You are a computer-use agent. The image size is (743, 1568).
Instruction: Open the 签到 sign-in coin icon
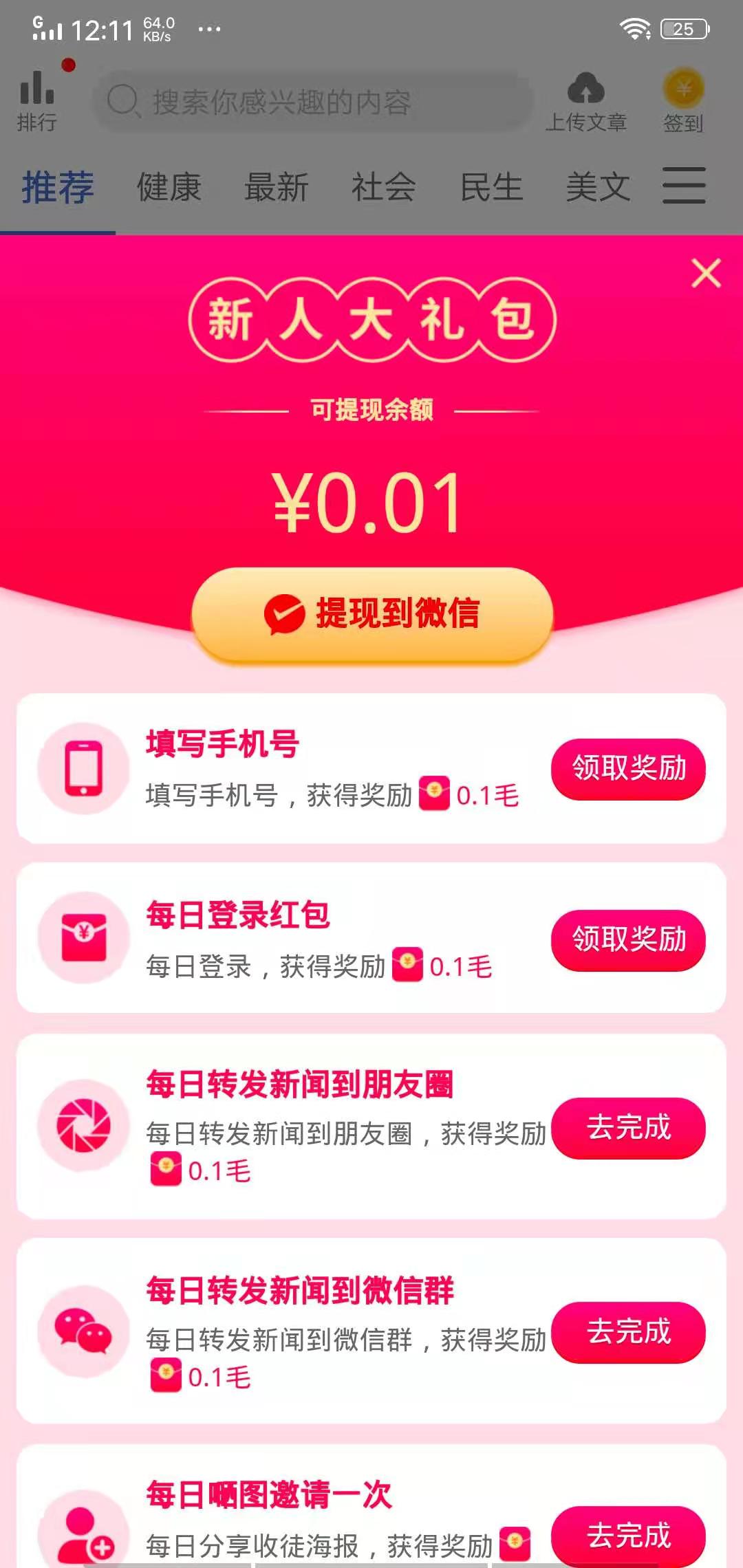click(683, 89)
